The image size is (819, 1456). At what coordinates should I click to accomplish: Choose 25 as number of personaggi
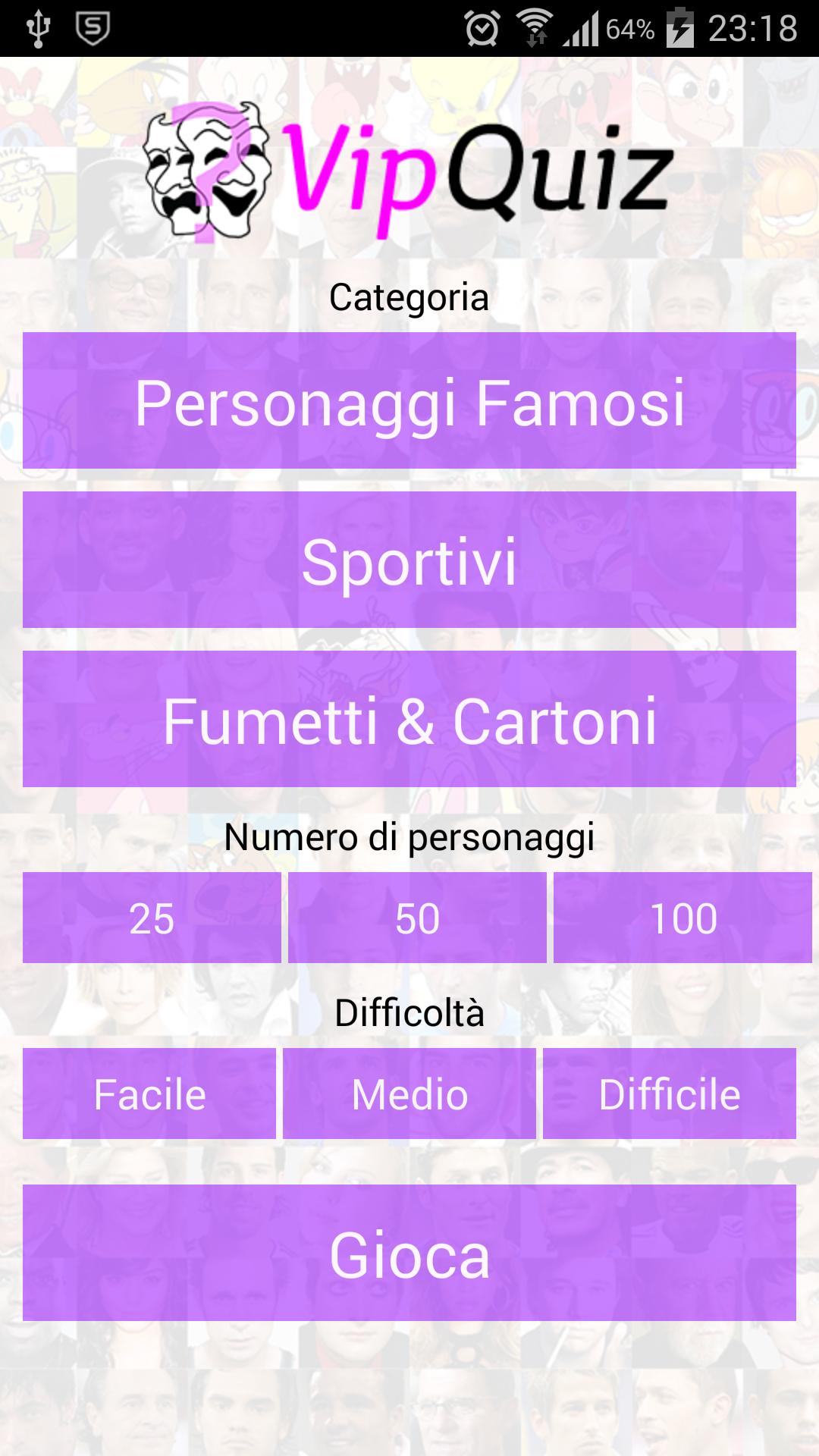(152, 918)
